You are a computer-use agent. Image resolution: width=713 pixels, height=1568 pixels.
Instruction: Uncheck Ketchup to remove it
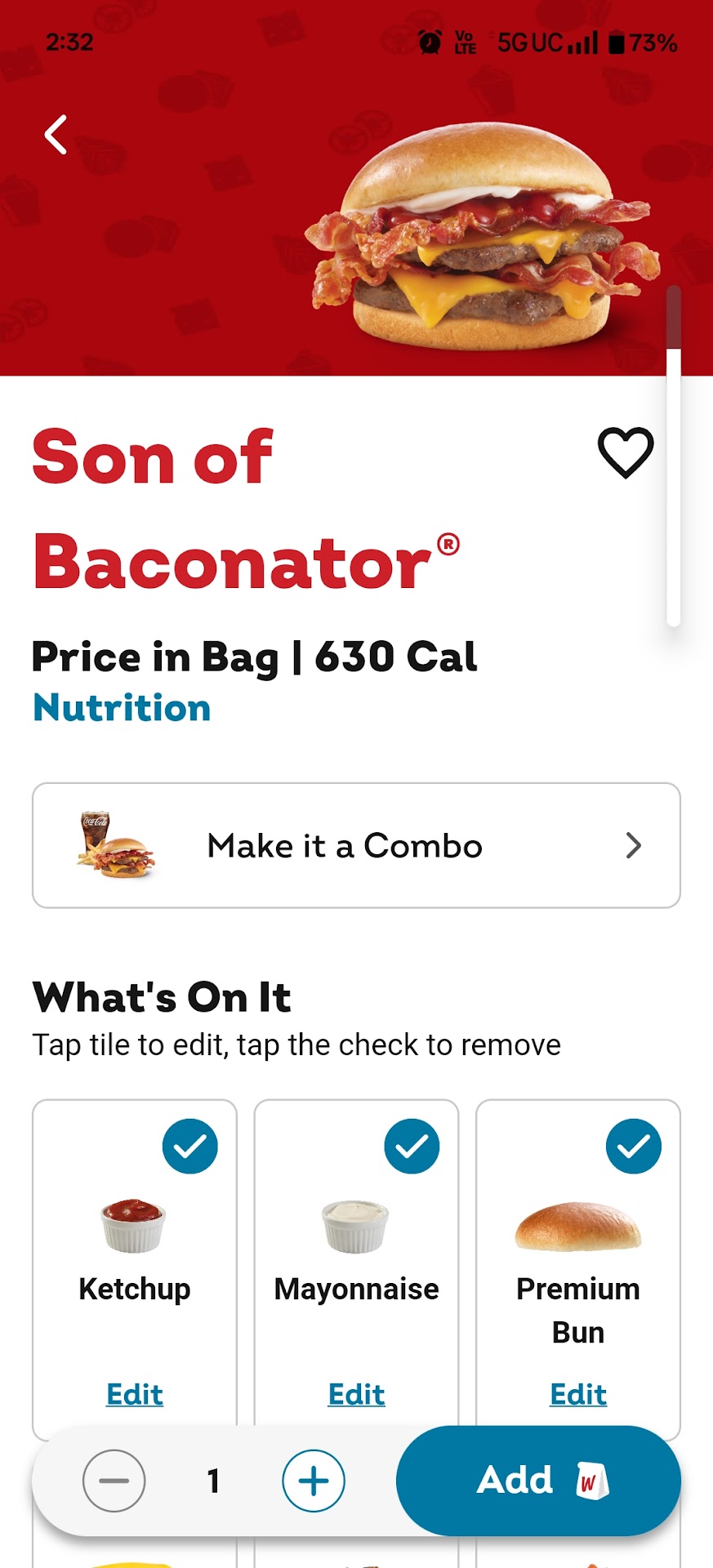pos(190,1147)
